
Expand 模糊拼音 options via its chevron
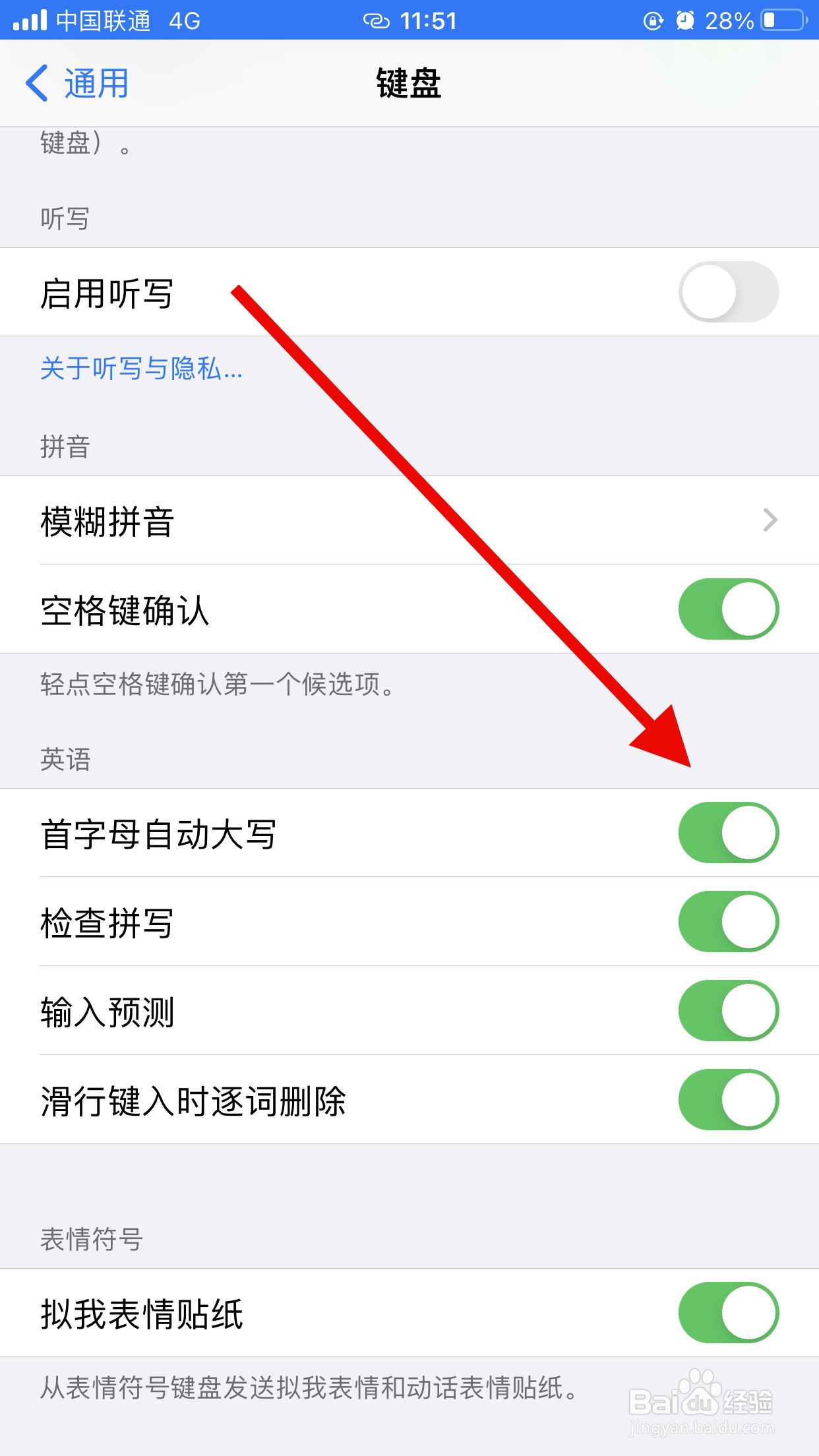[772, 521]
